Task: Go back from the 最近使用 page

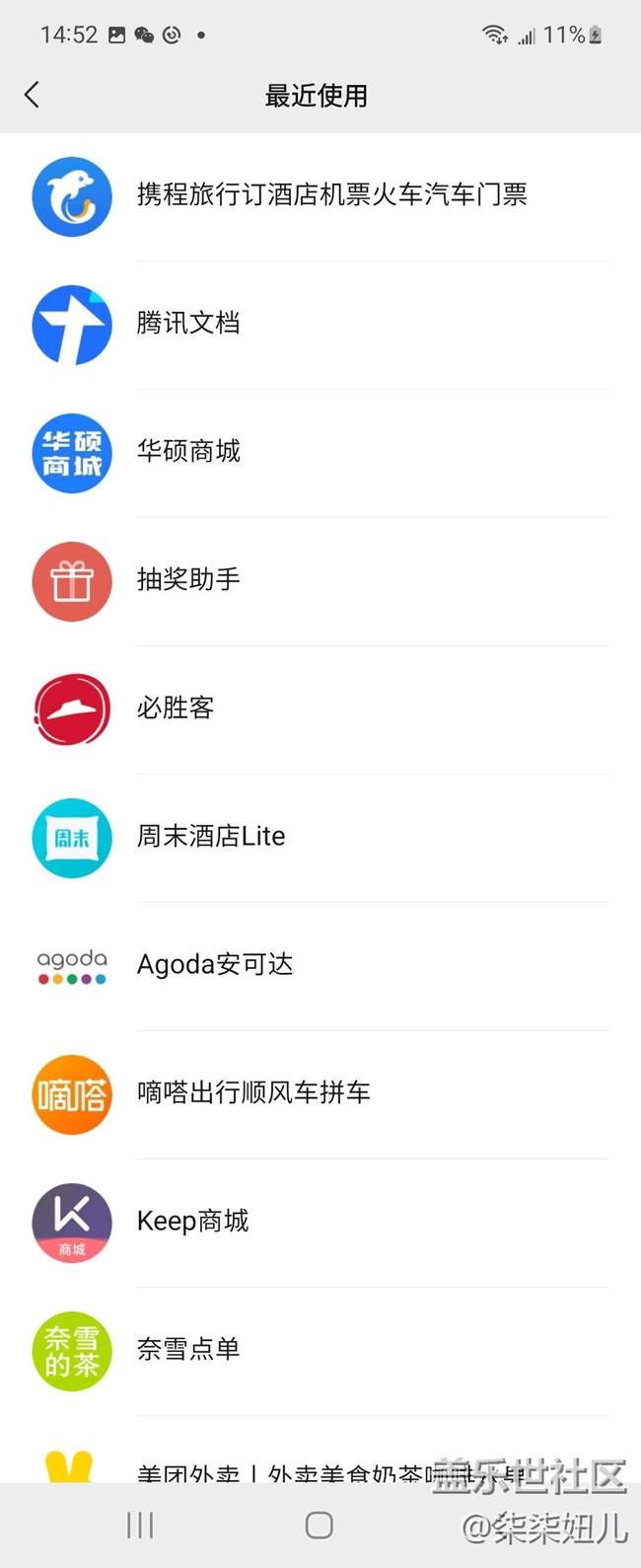Action: coord(32,95)
